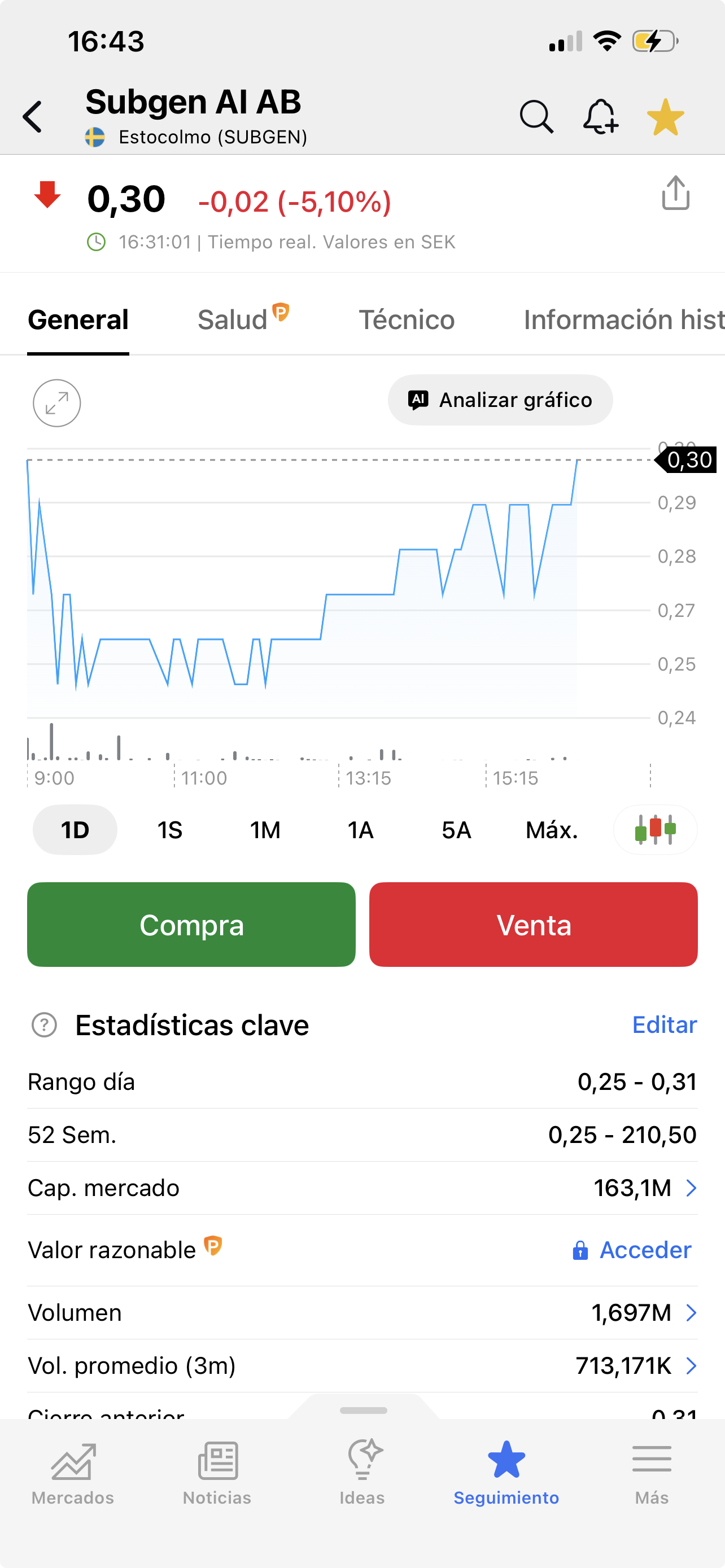
Task: Tap the Analizar gráfico button
Action: point(500,400)
